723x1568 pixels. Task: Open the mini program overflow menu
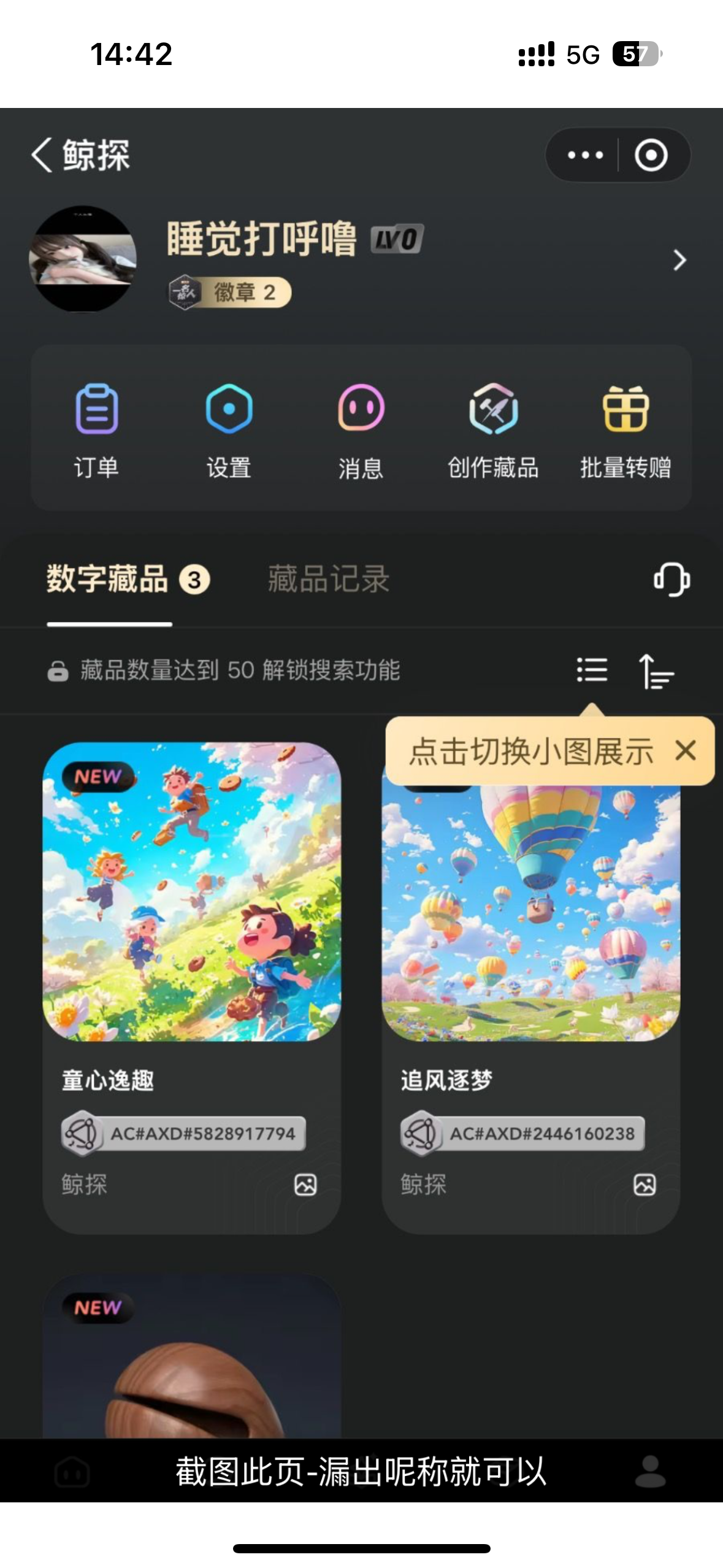(584, 155)
